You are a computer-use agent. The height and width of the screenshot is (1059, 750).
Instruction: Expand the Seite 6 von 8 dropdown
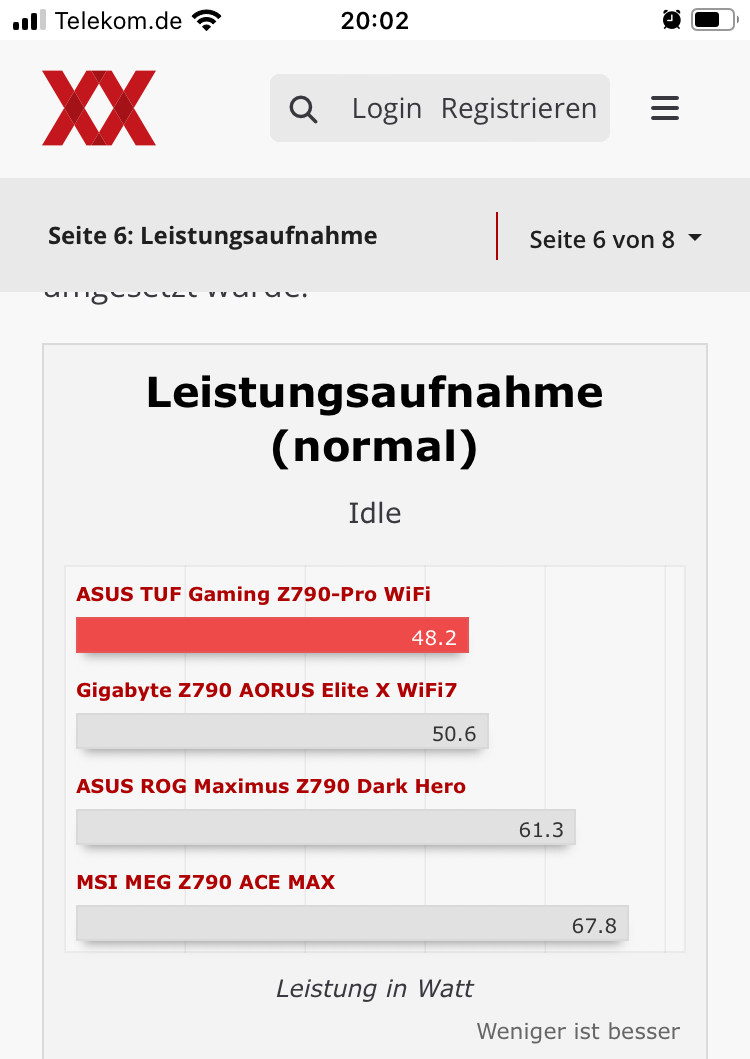click(x=615, y=239)
